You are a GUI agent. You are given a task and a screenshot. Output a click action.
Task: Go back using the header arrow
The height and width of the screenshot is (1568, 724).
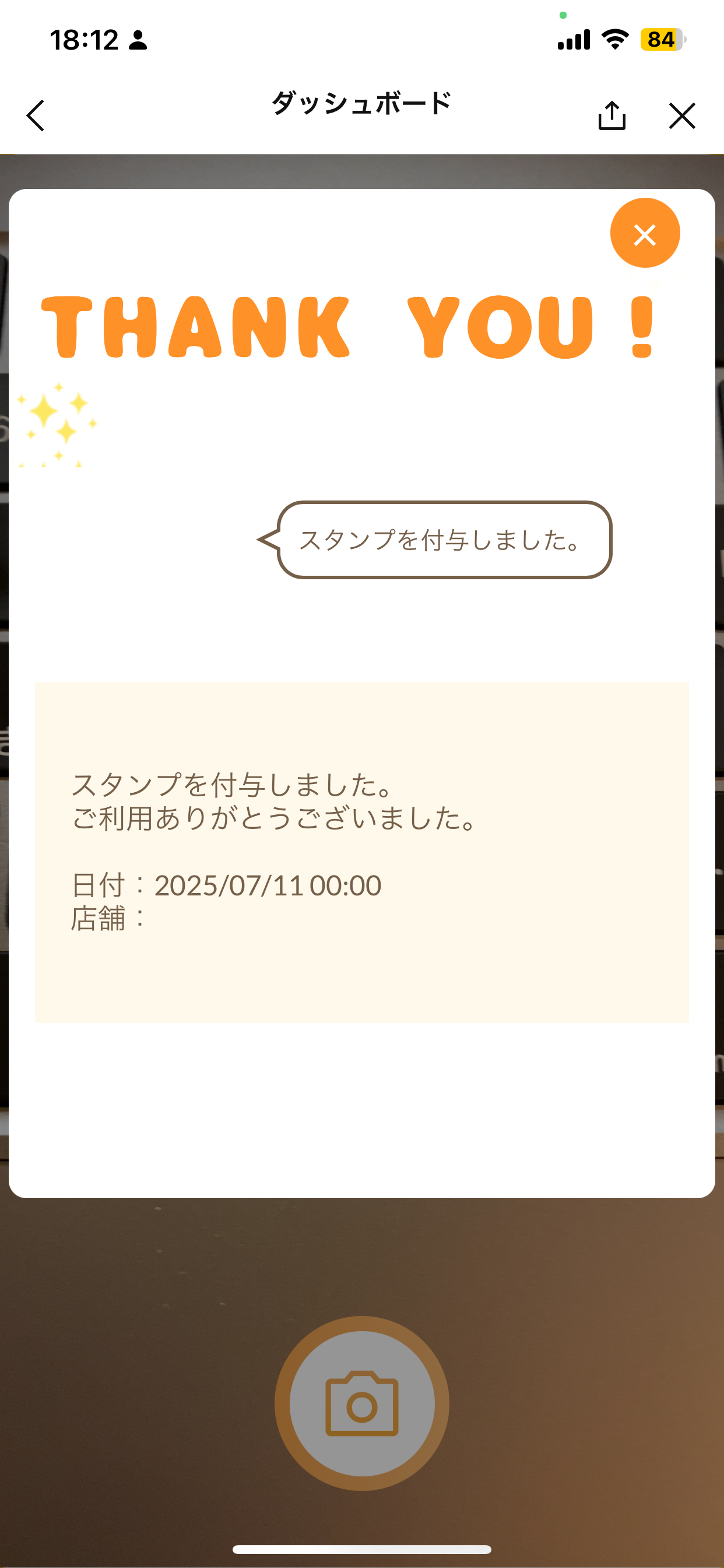tap(36, 116)
